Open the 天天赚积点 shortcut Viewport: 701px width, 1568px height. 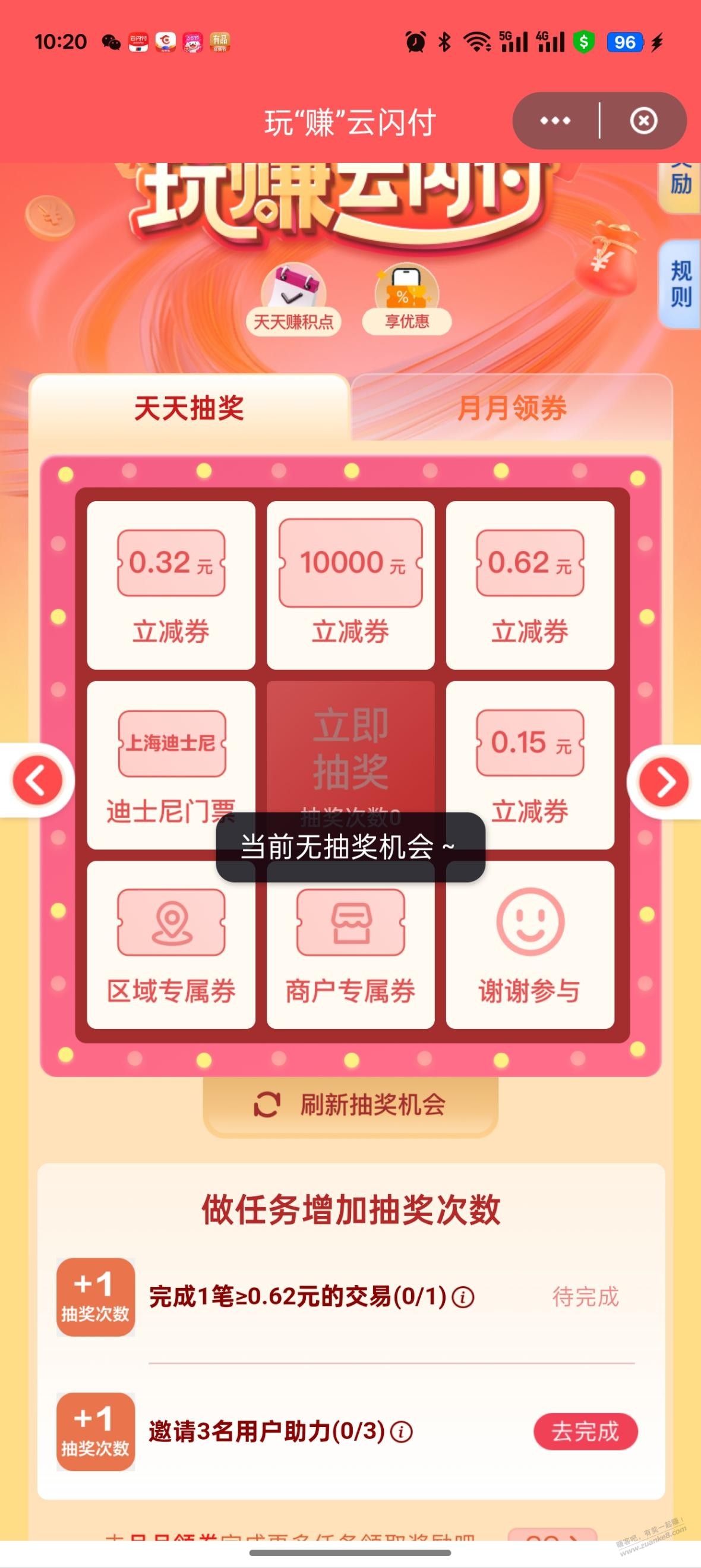point(293,300)
